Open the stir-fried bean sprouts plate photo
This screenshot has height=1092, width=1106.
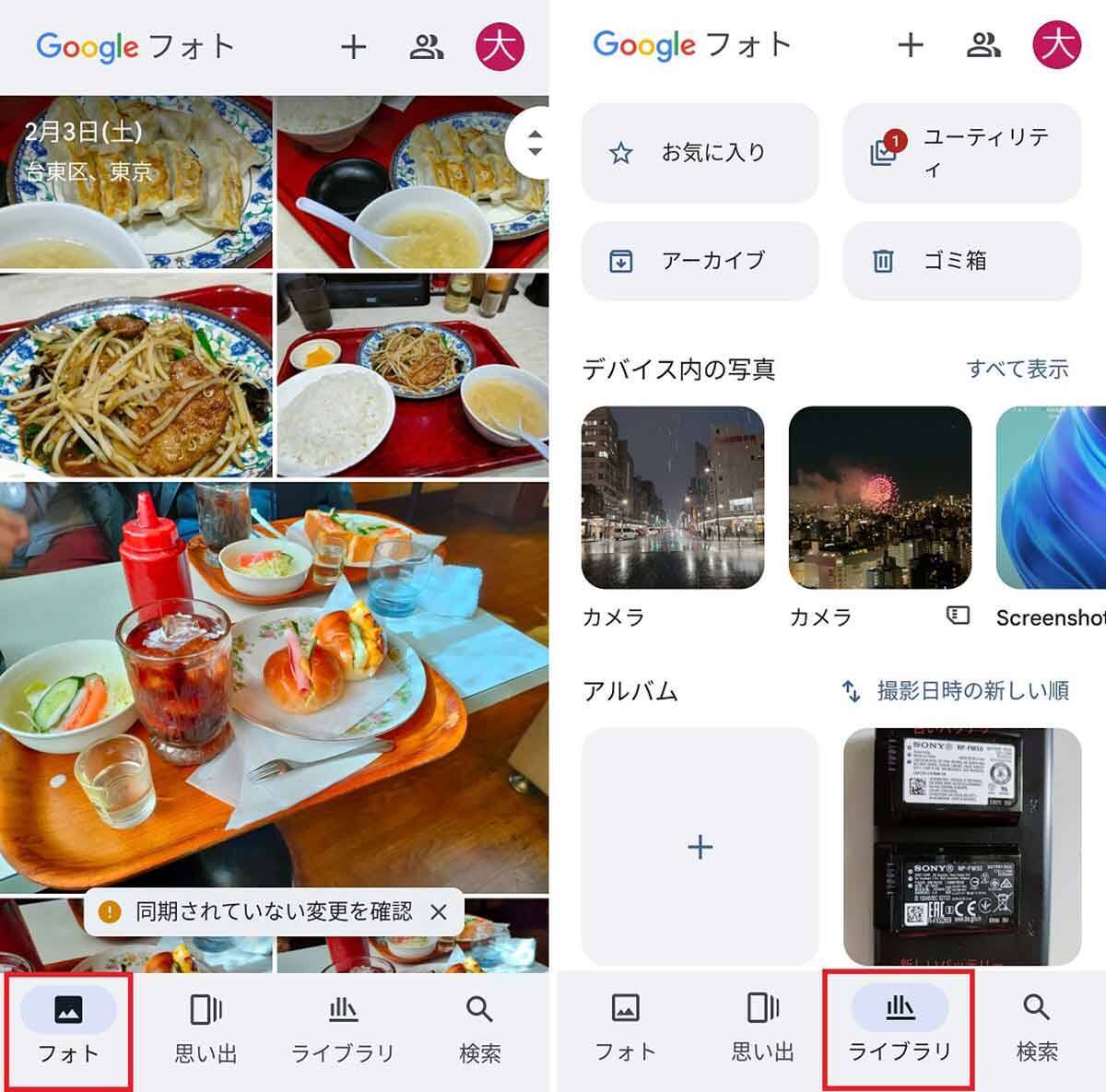(x=135, y=375)
